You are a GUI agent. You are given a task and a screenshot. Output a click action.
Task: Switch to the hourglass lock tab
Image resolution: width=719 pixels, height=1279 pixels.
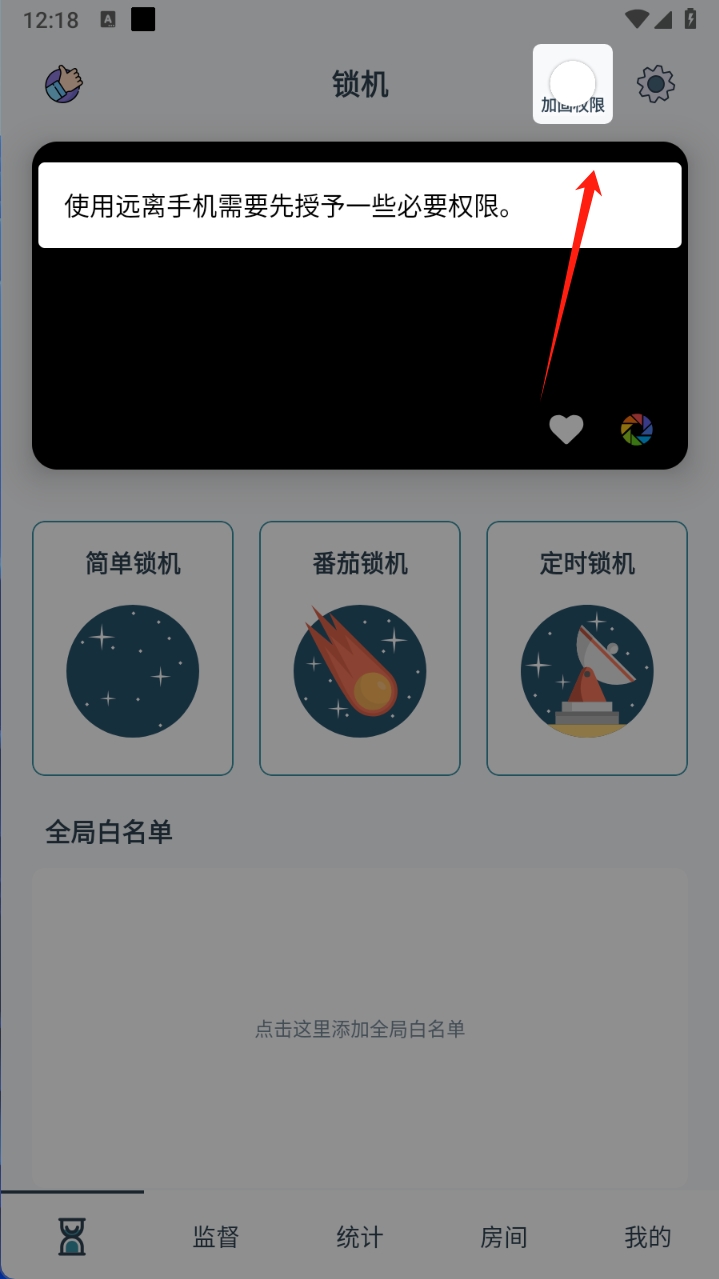72,1237
